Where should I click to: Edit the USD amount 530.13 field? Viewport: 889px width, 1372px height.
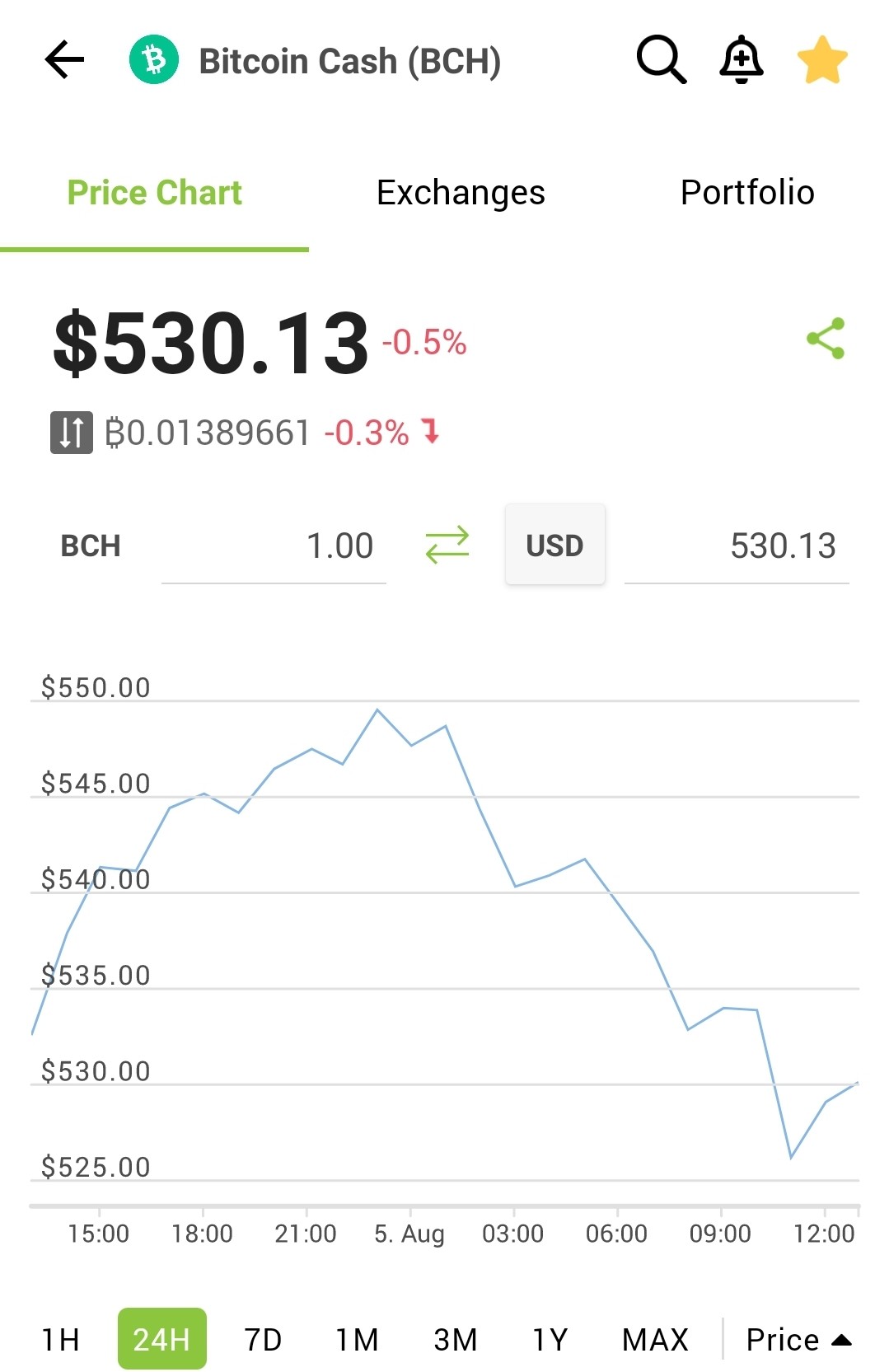click(737, 546)
